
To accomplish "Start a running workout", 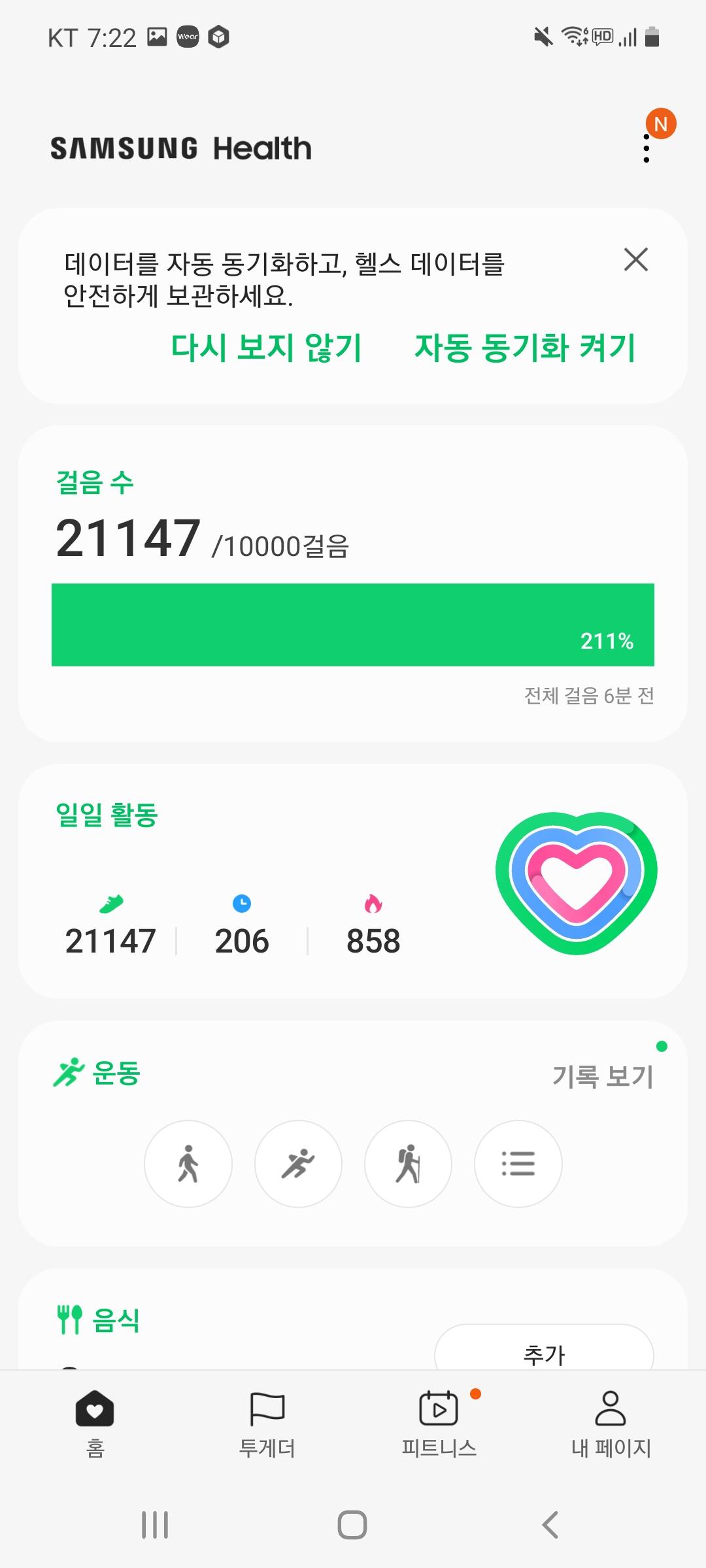I will [x=298, y=1164].
